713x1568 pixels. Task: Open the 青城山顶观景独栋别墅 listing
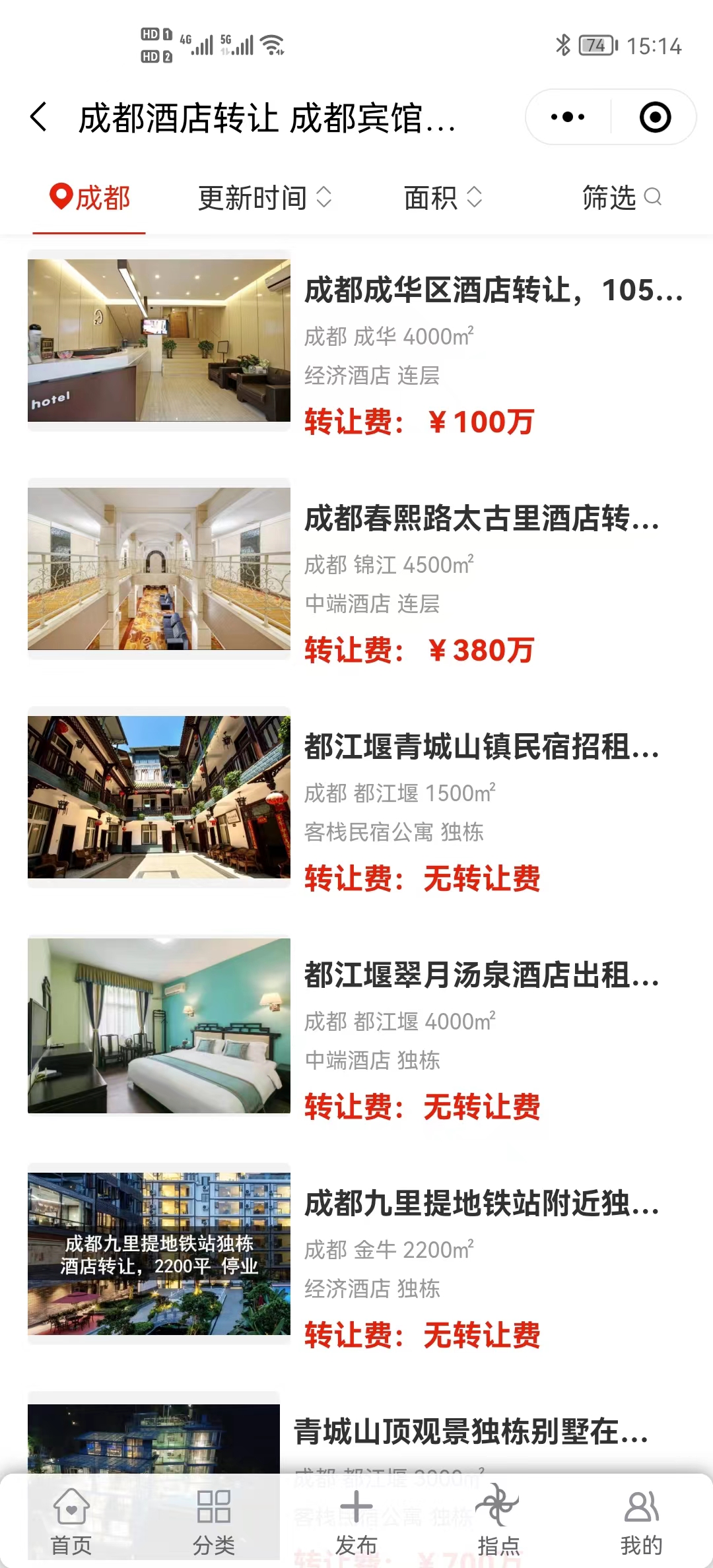coord(470,1431)
